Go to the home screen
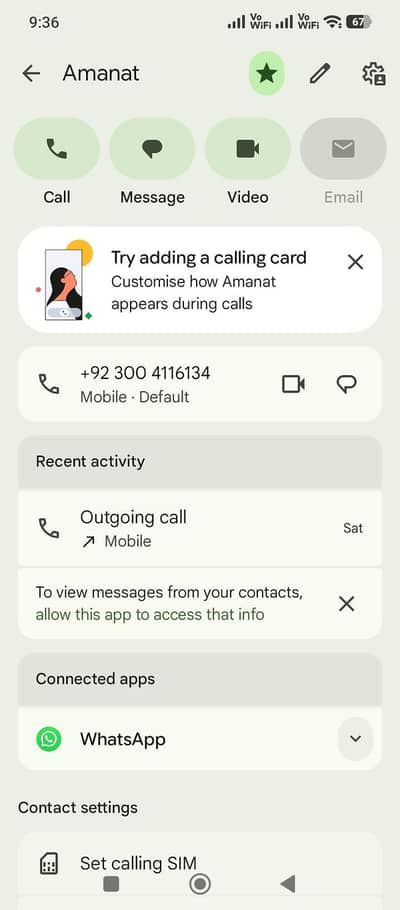 tap(200, 884)
